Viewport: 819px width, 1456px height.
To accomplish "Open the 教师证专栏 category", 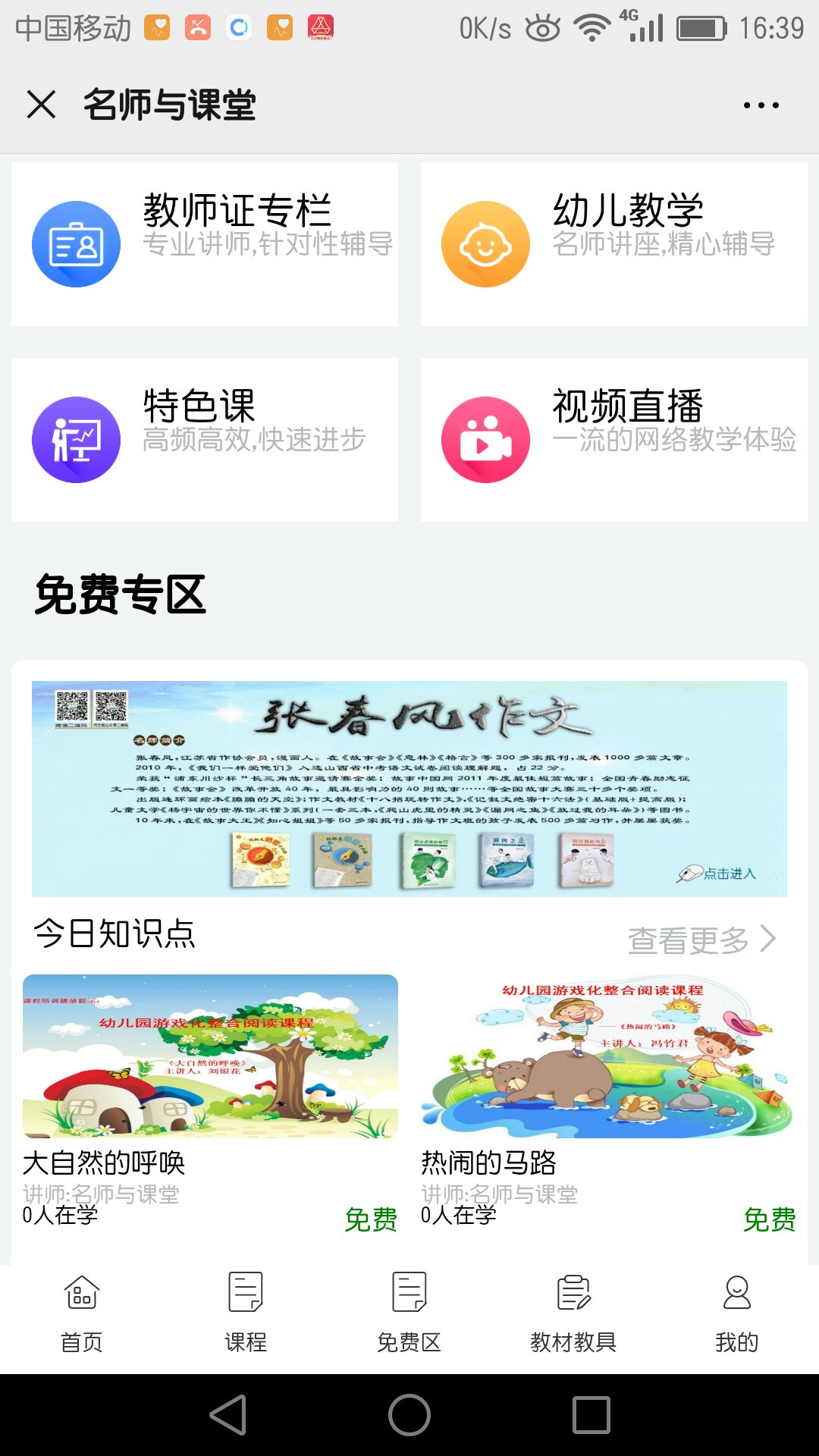I will tap(205, 244).
